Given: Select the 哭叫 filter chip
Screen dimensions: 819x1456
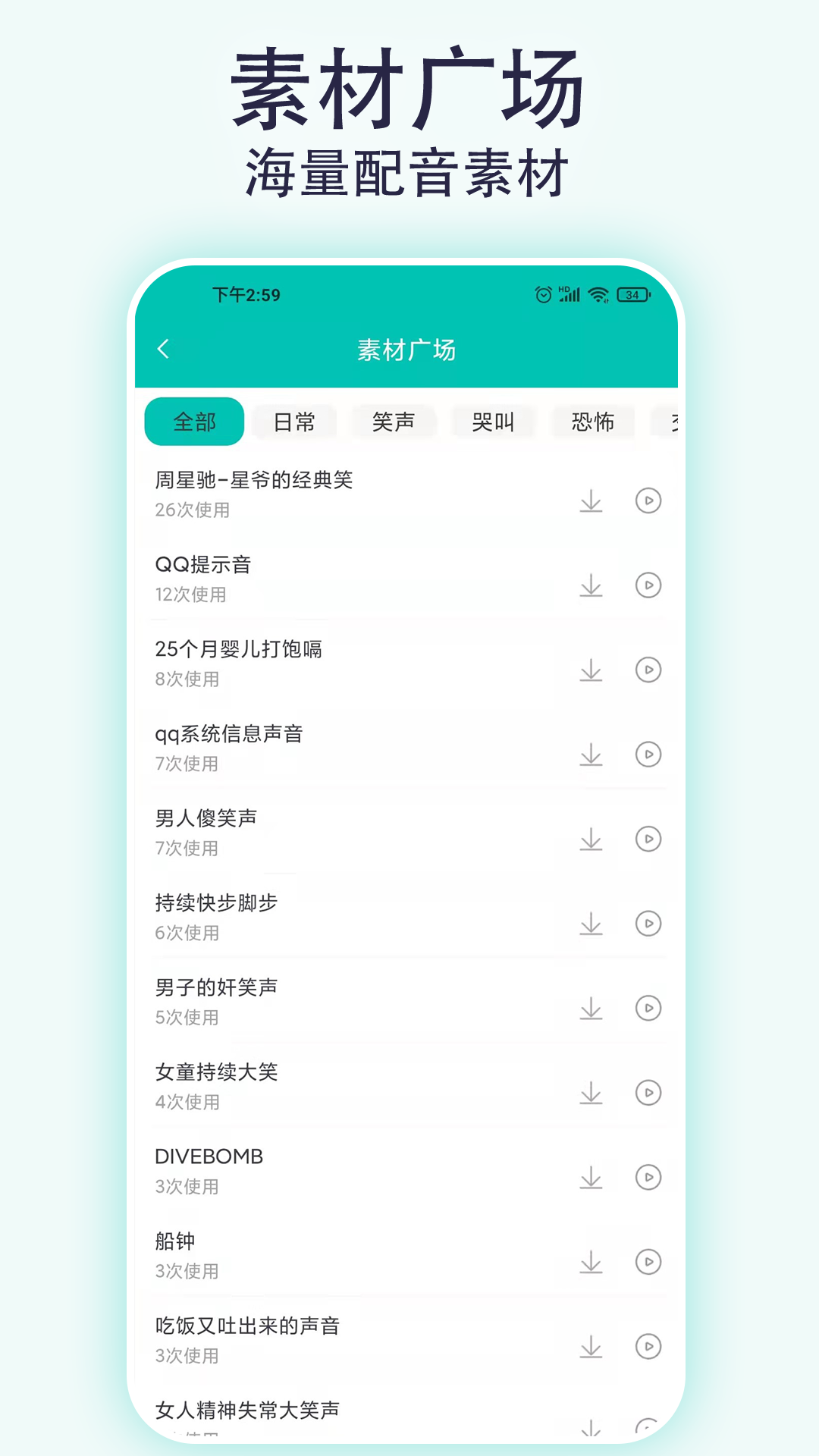Looking at the screenshot, I should [493, 422].
